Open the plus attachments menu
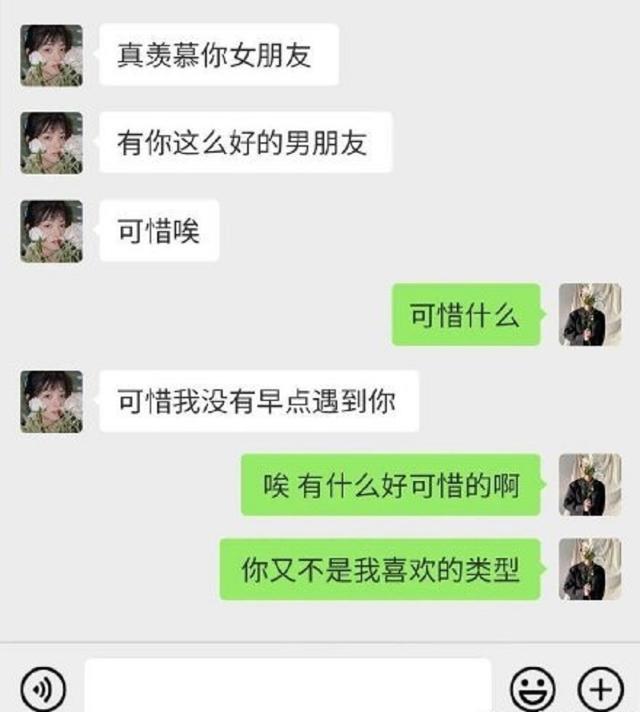Image resolution: width=640 pixels, height=712 pixels. [x=601, y=687]
